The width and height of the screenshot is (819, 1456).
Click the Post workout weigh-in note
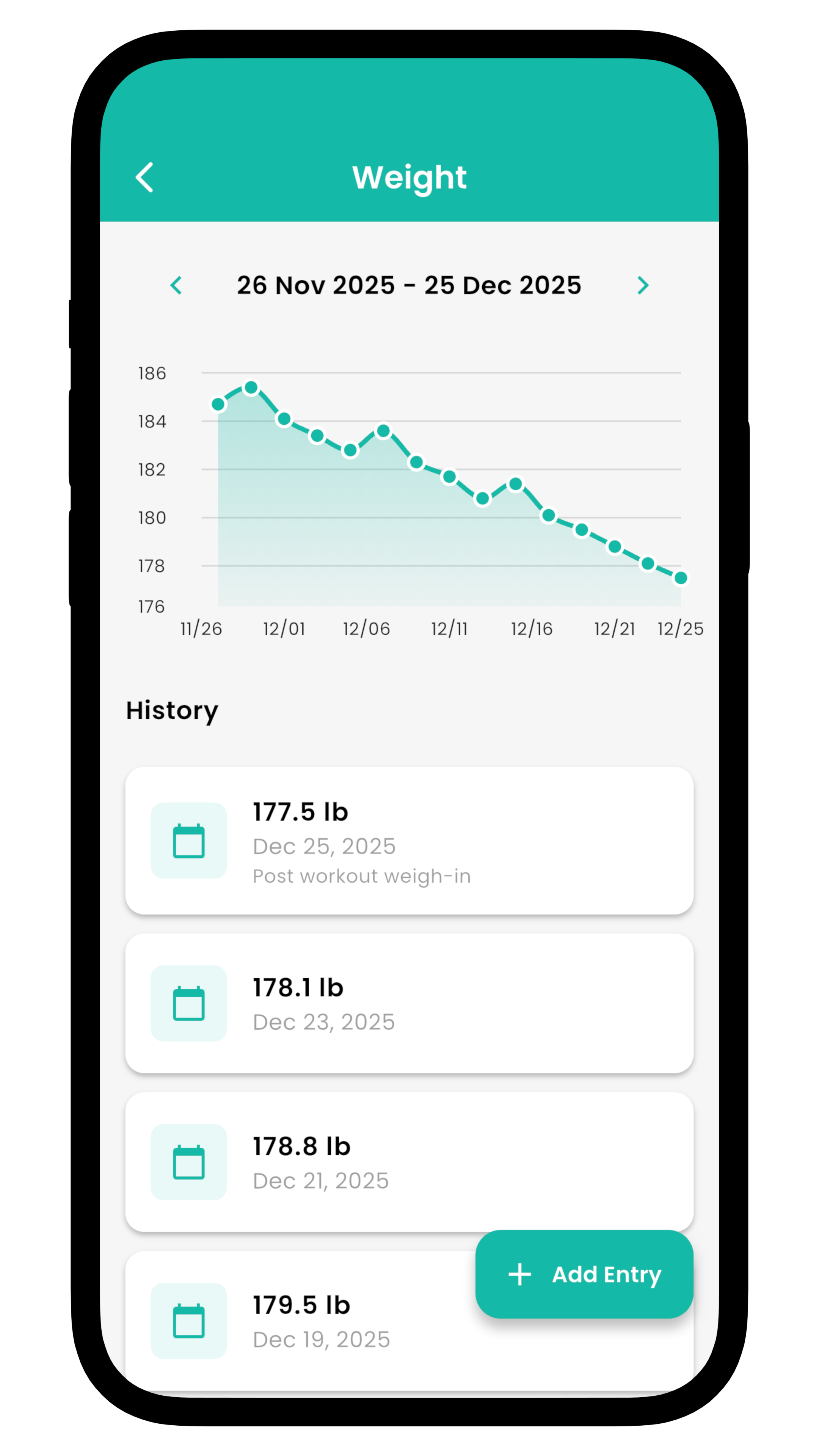[x=362, y=875]
